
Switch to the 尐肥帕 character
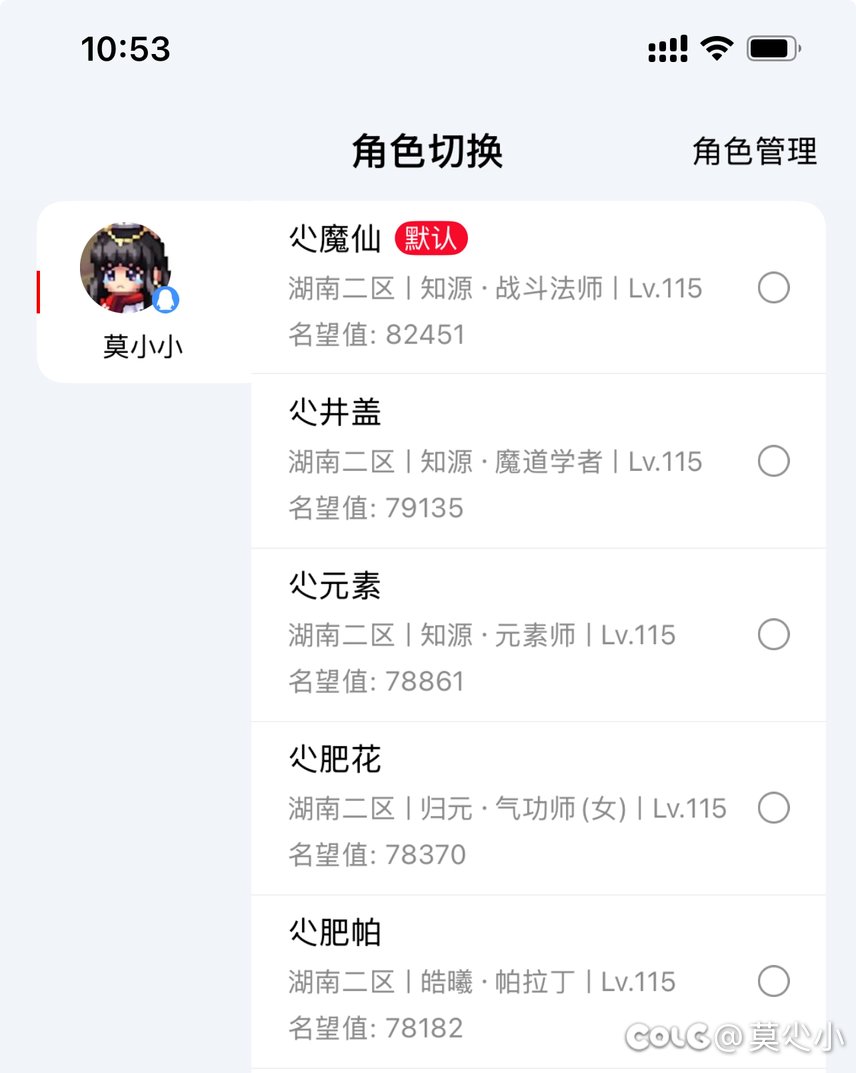(774, 981)
